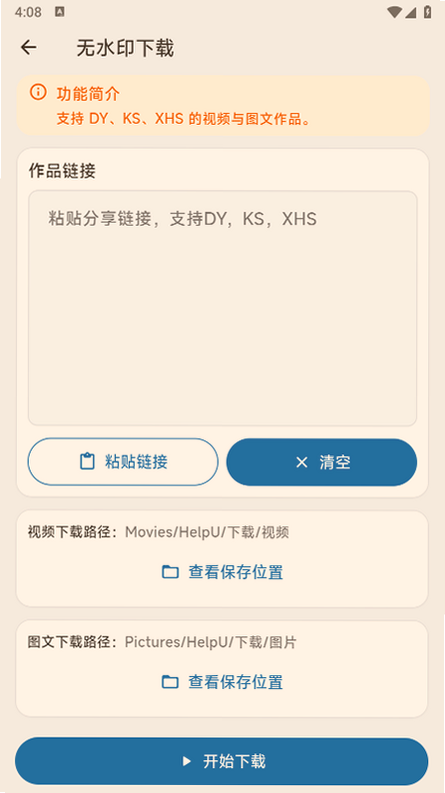This screenshot has width=445, height=793.
Task: Start downloading with 开始下载
Action: (221, 761)
